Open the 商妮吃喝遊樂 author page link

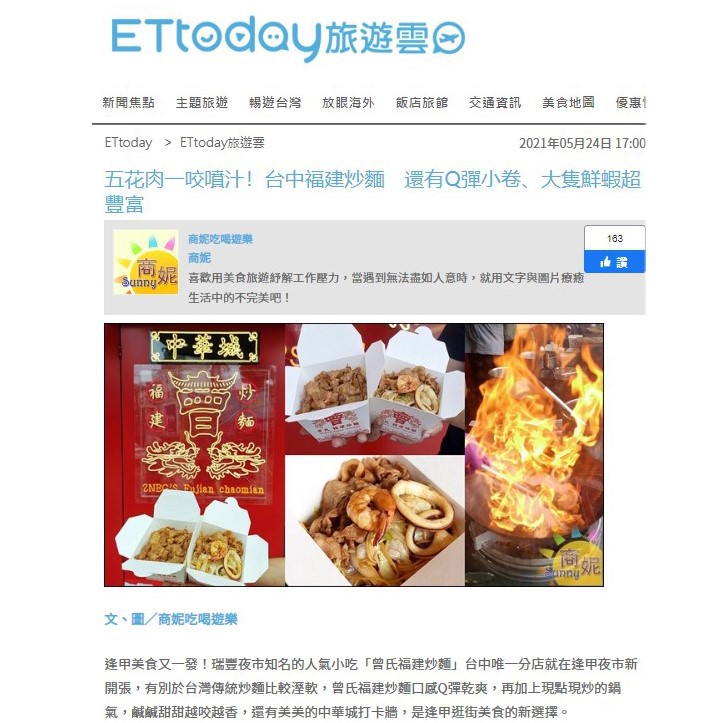[x=220, y=239]
